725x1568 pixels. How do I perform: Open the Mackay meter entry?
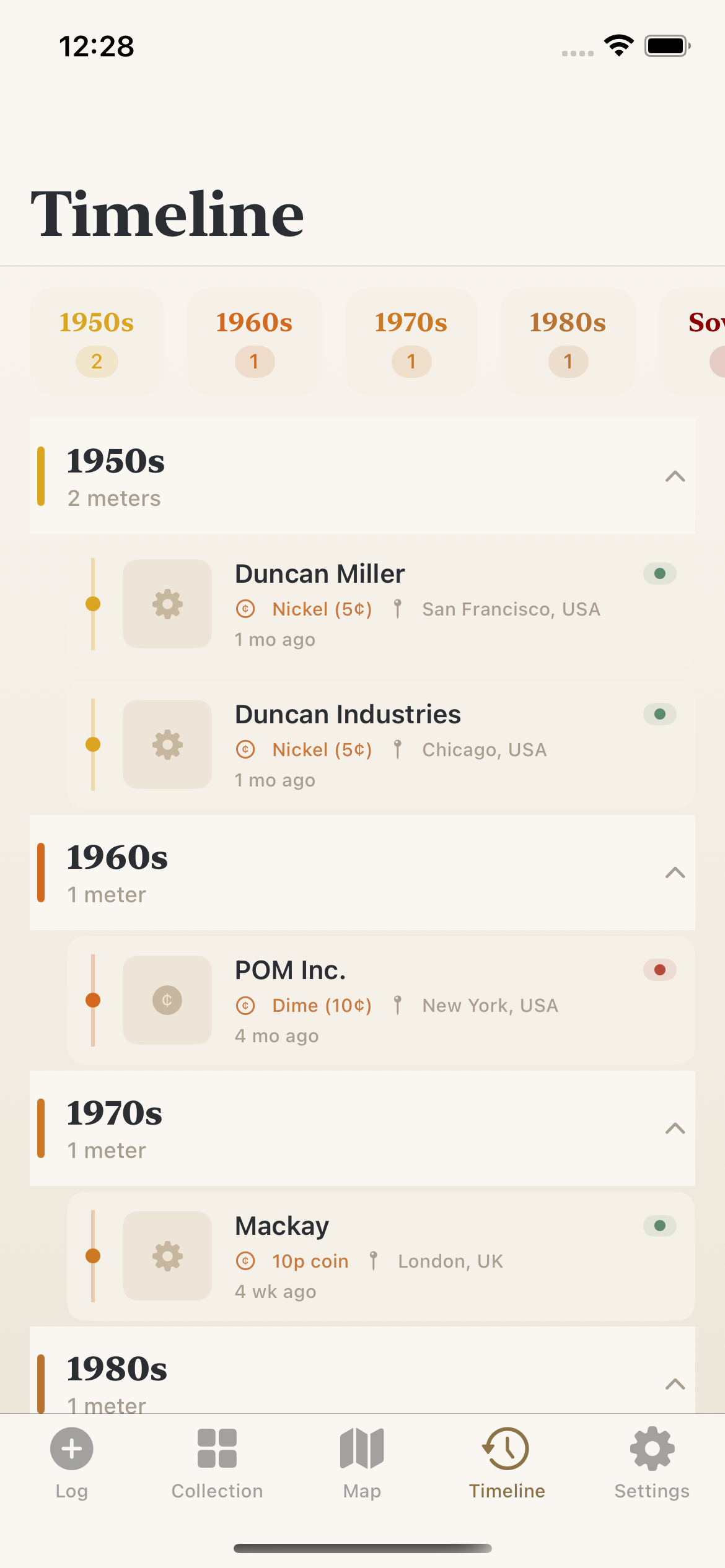[x=380, y=1256]
